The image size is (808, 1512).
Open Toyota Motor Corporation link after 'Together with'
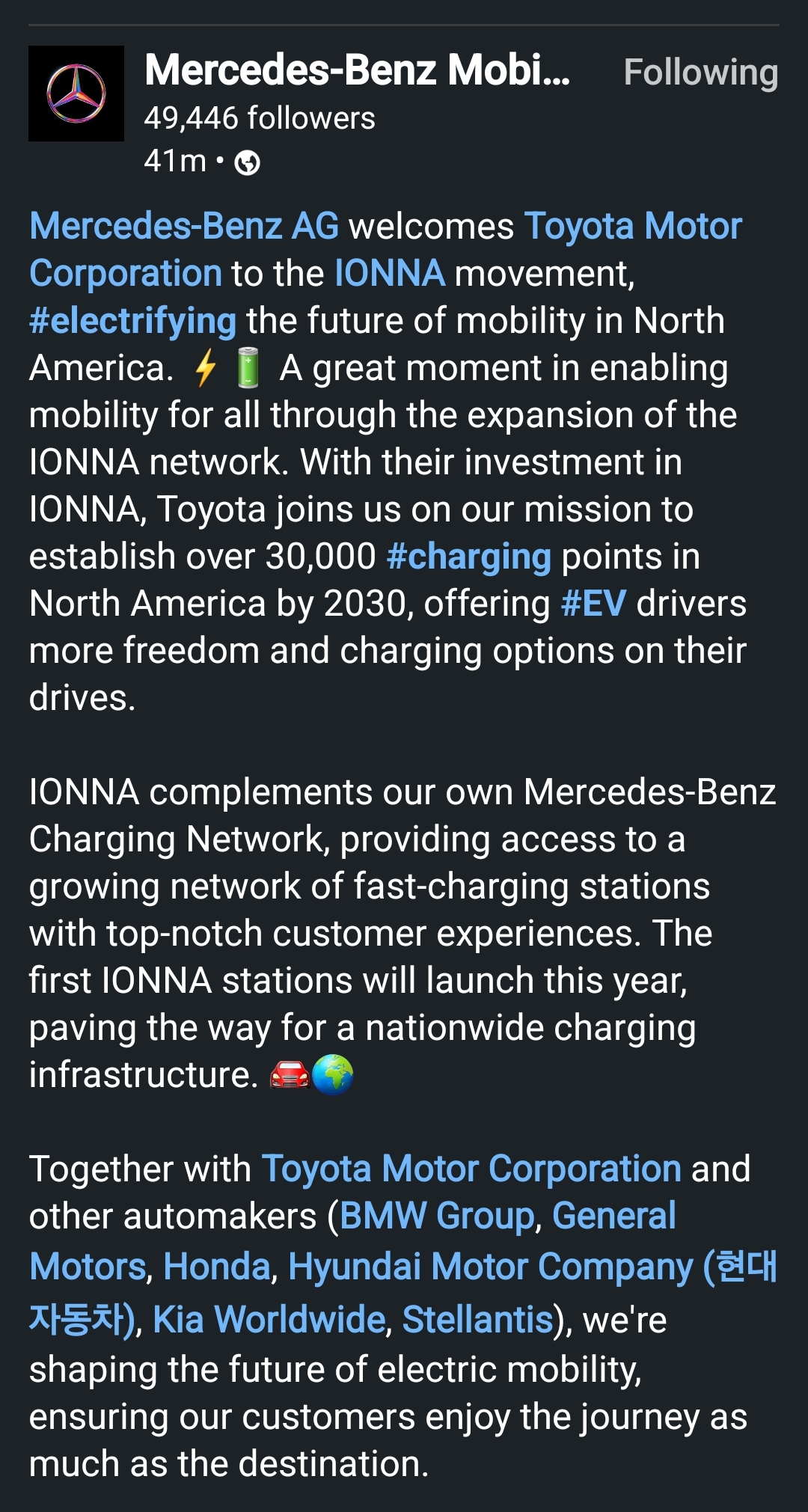click(471, 1169)
